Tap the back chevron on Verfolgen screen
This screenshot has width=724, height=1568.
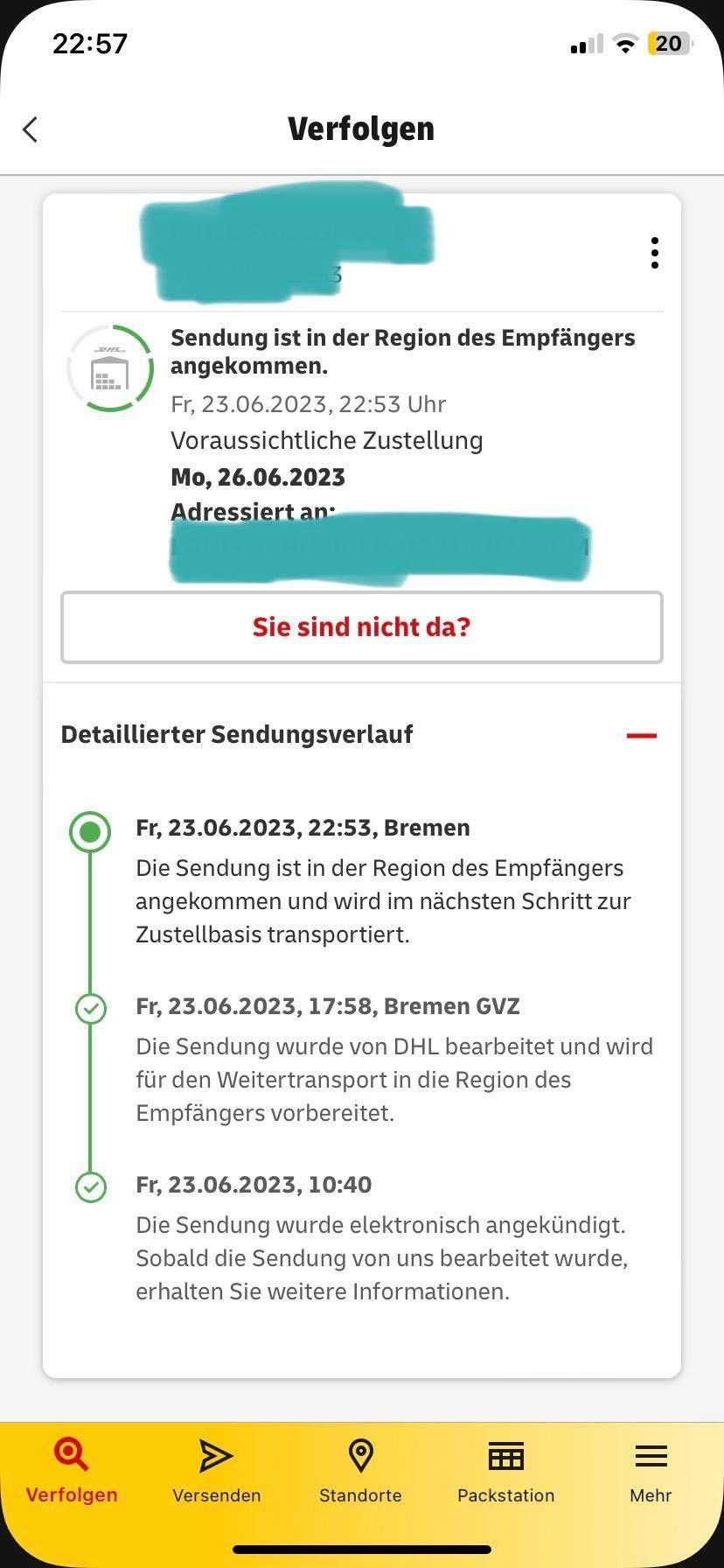click(x=31, y=129)
